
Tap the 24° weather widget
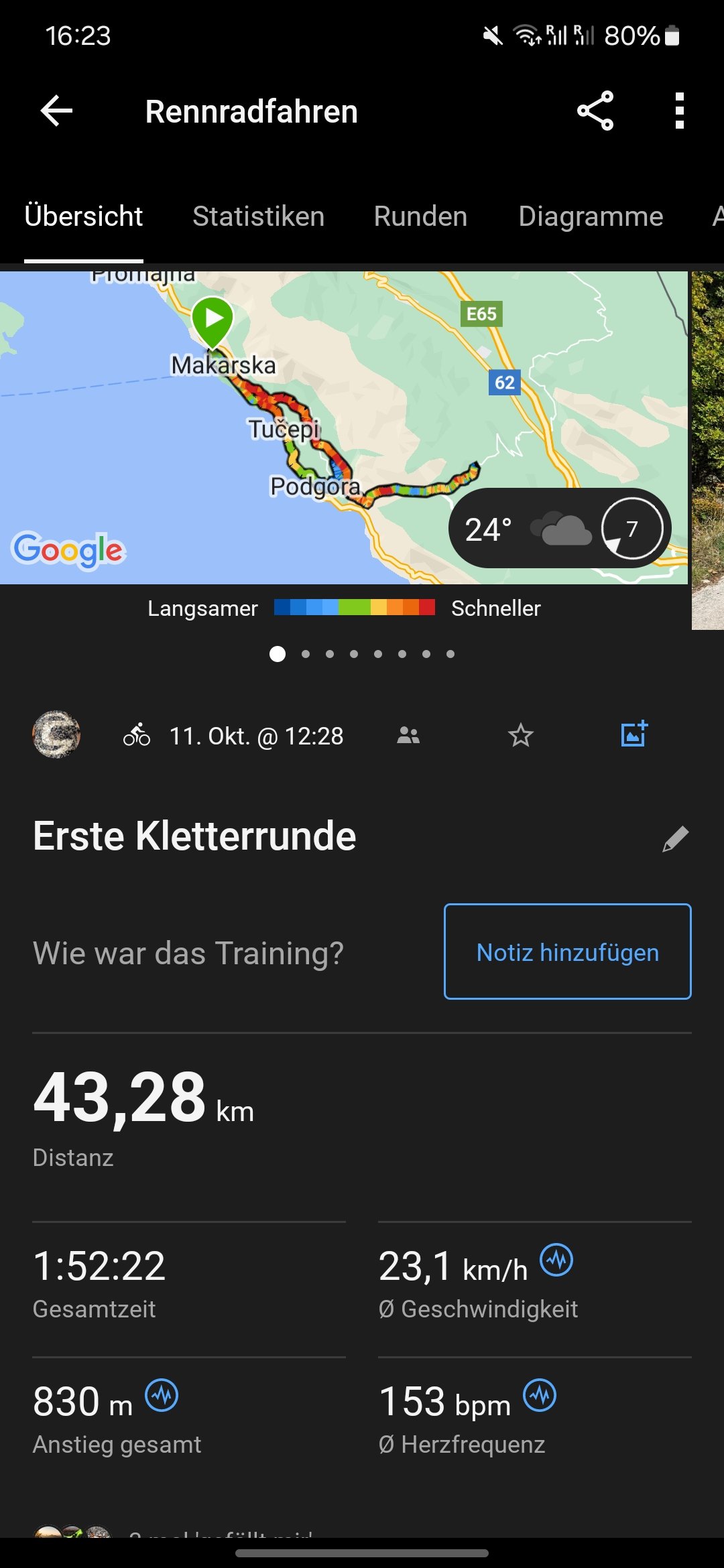[x=560, y=529]
